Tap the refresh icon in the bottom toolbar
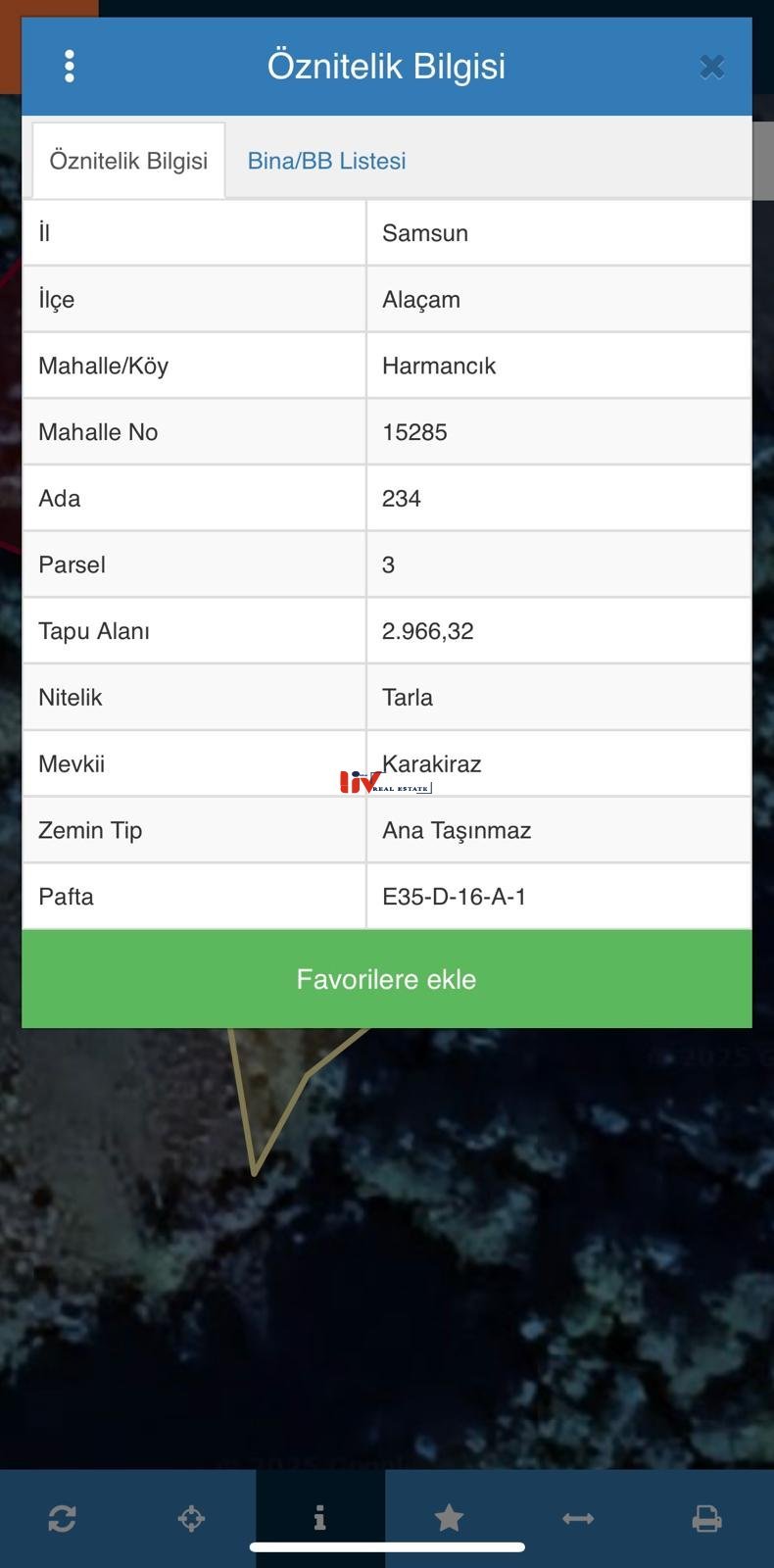This screenshot has width=774, height=1568. [63, 1518]
